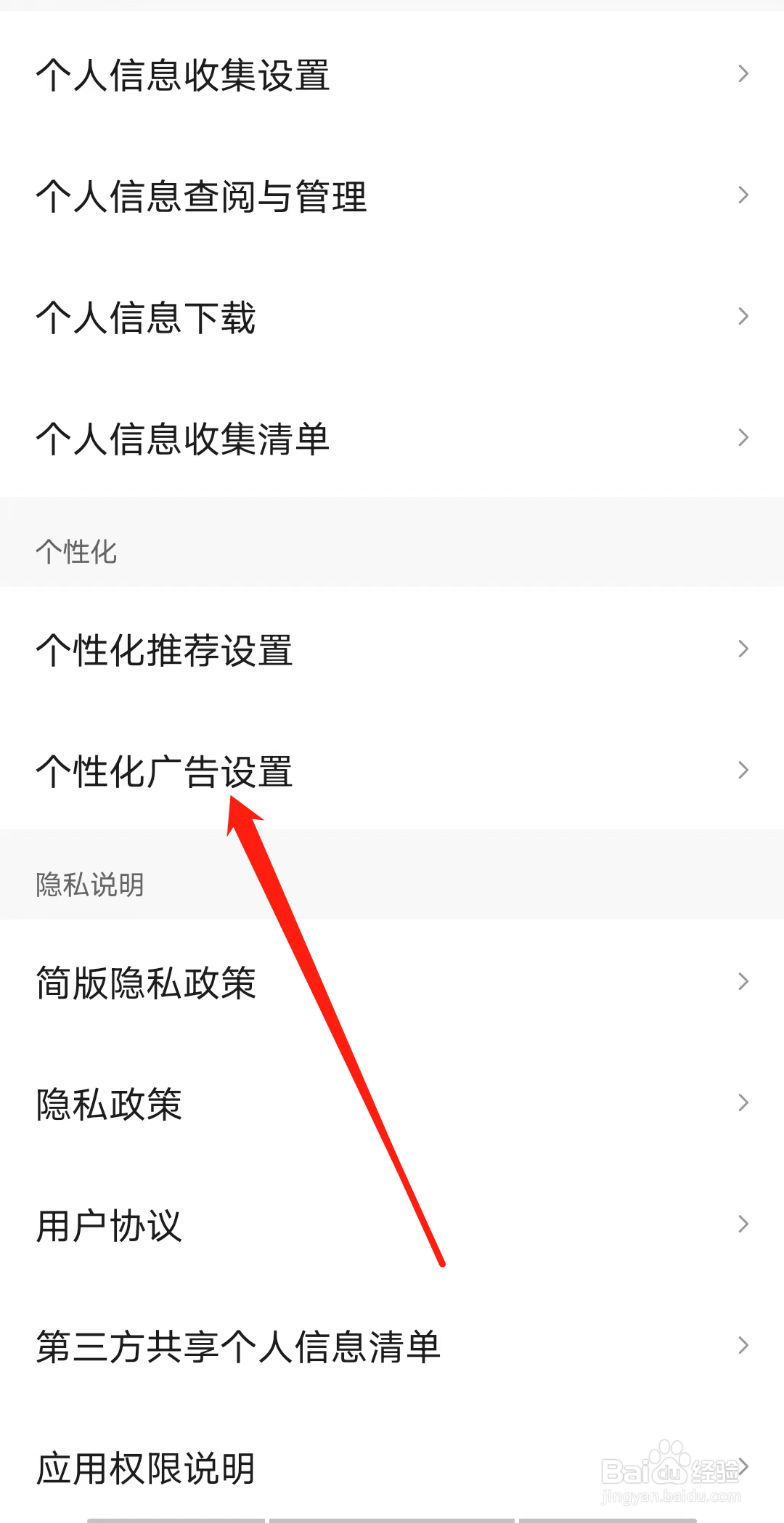Viewport: 784px width, 1523px height.
Task: Open 第三方共享个人信息清单
Action: point(237,1346)
